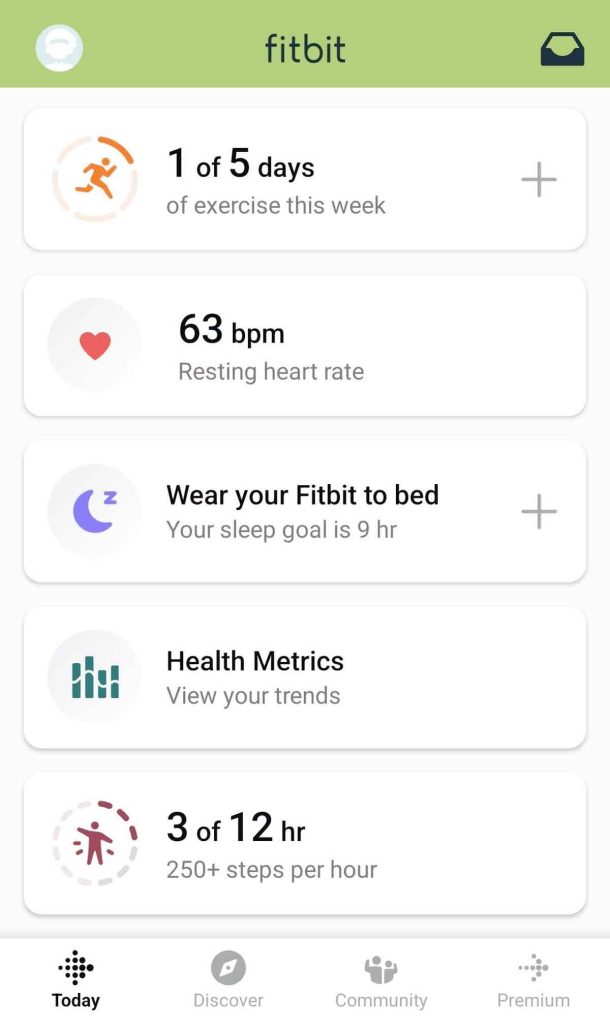Image resolution: width=610 pixels, height=1024 pixels.
Task: Open Health Metrics trends
Action: point(300,677)
